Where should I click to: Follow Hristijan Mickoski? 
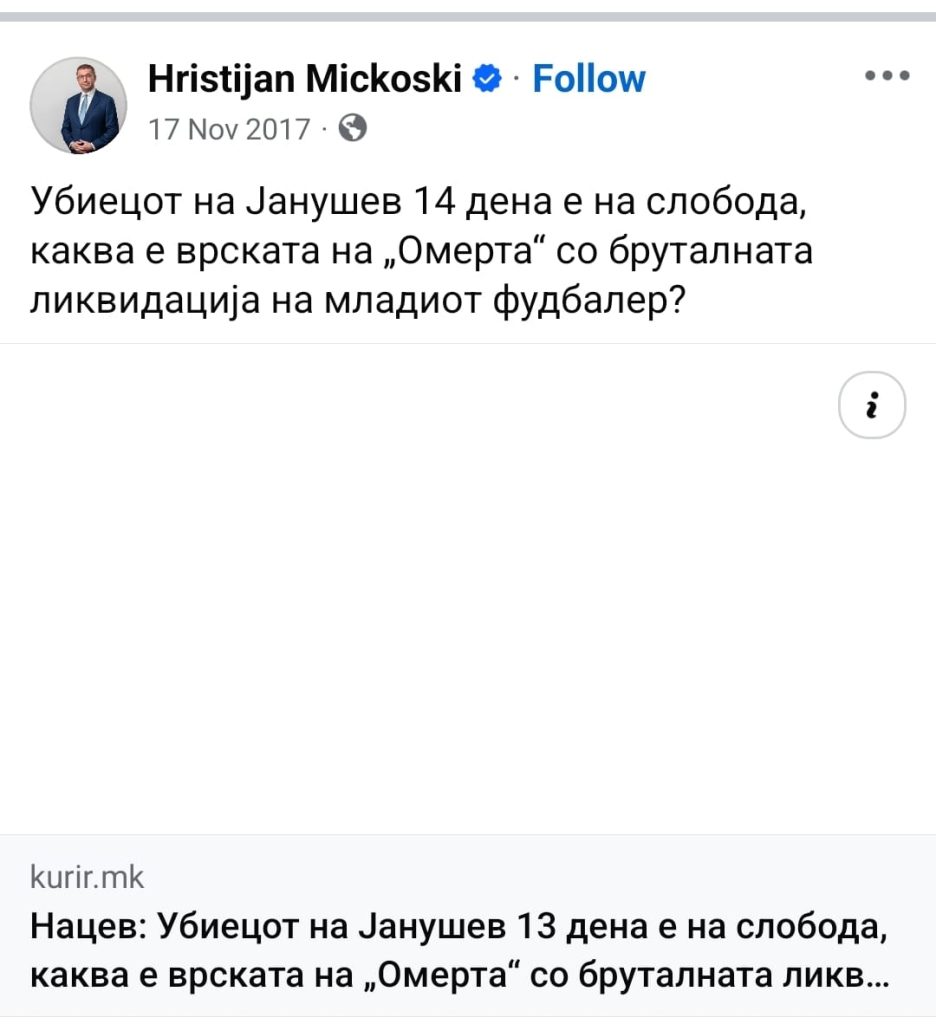(589, 78)
